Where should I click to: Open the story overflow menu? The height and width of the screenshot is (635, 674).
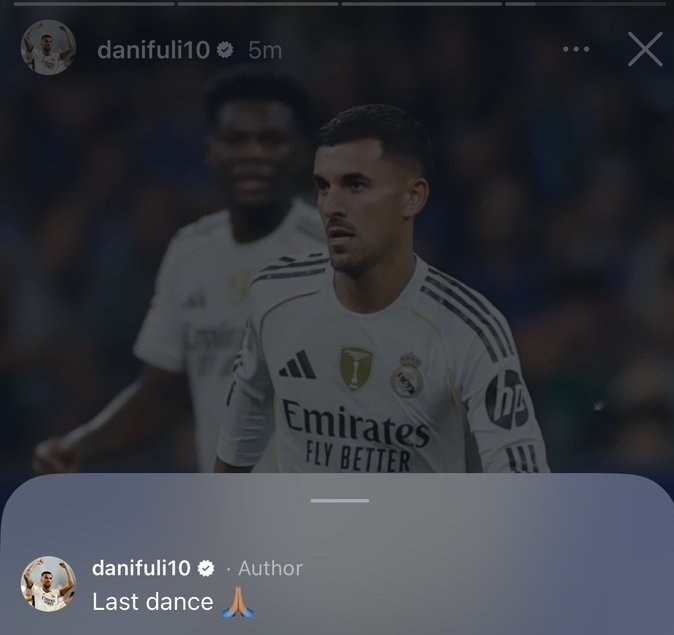point(576,49)
